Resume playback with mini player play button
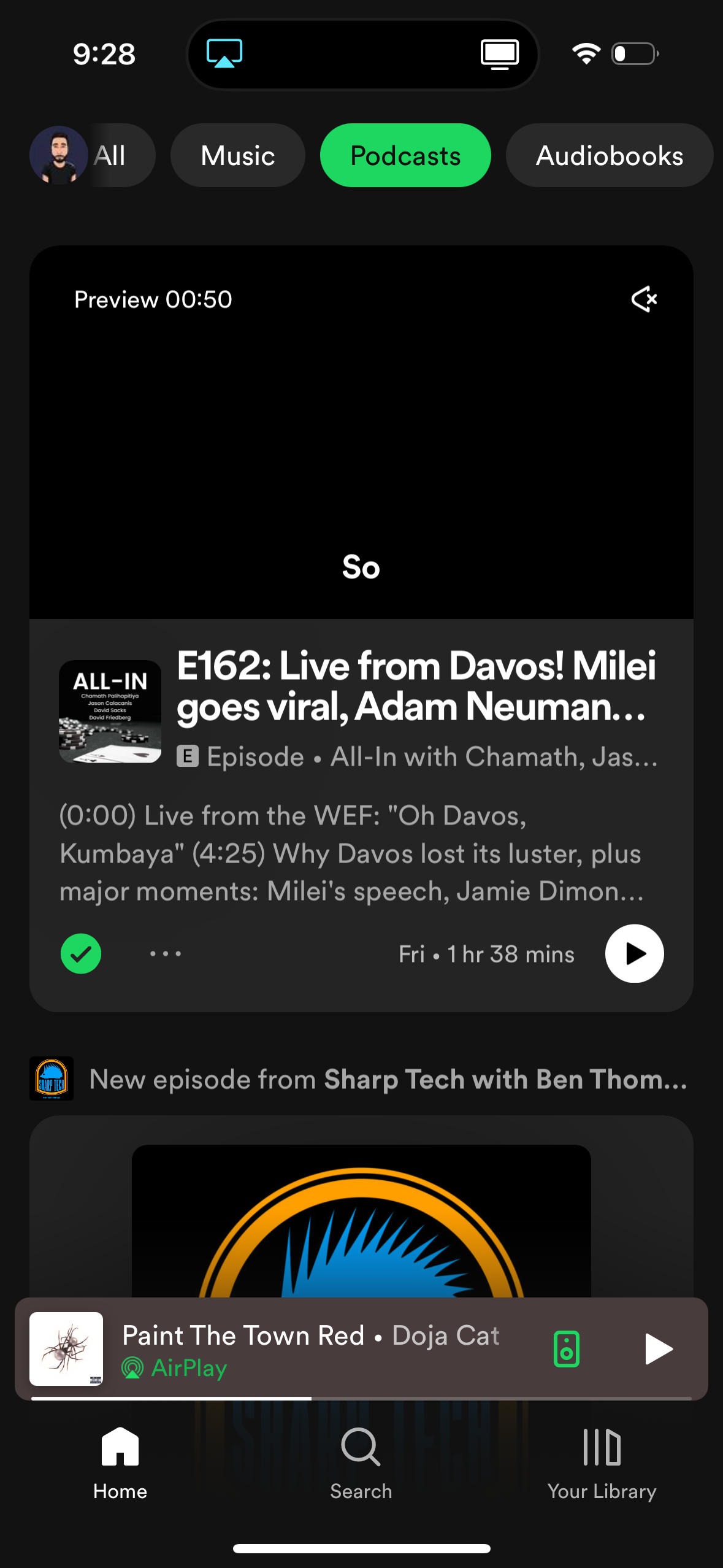The height and width of the screenshot is (1568, 723). [x=659, y=1349]
